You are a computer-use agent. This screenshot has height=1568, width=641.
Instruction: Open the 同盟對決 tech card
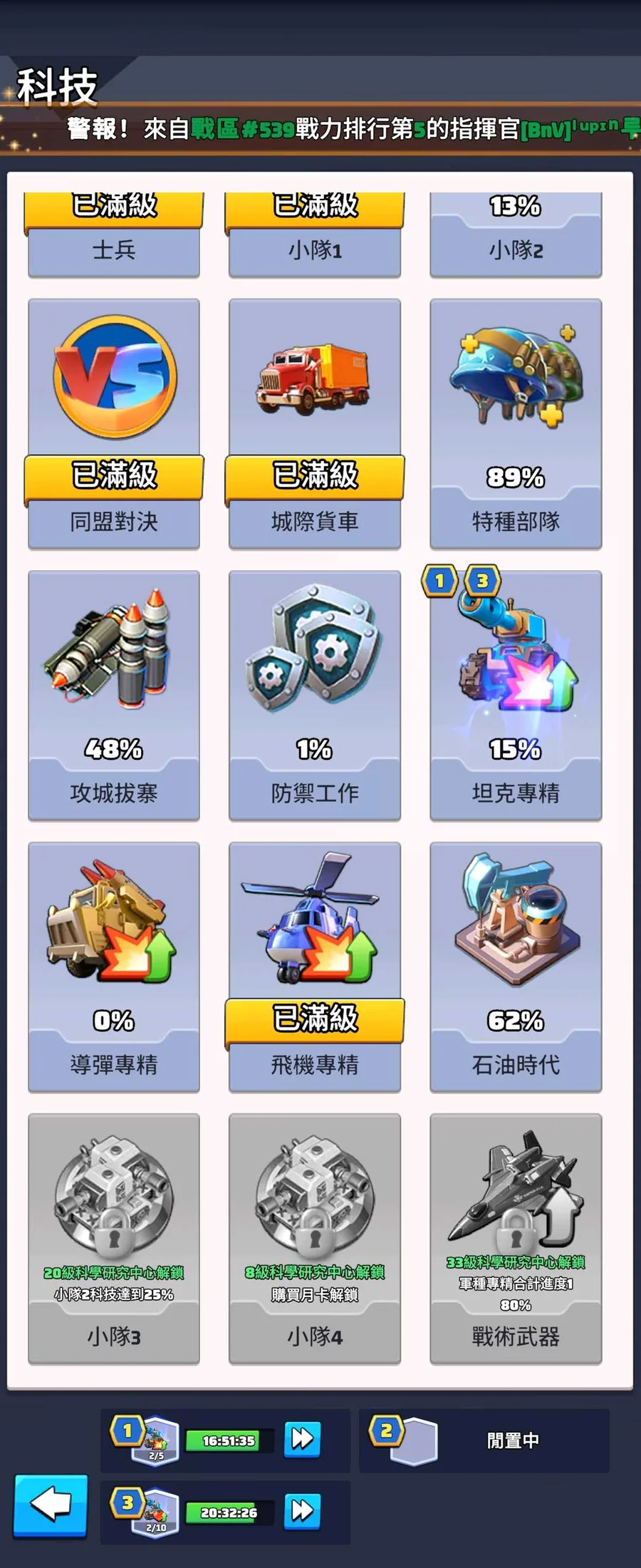[x=114, y=424]
